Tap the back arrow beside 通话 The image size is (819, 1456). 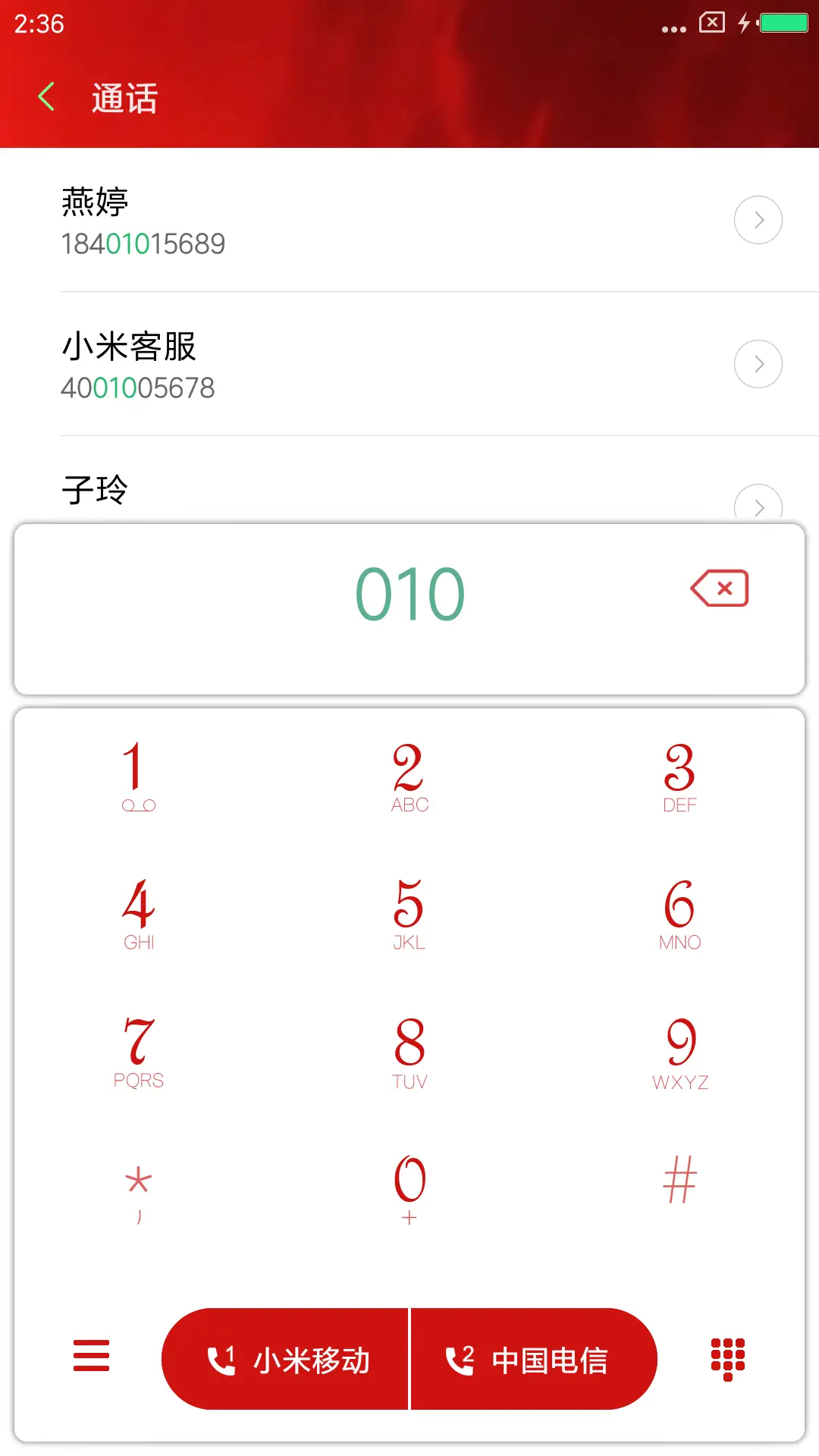tap(47, 96)
